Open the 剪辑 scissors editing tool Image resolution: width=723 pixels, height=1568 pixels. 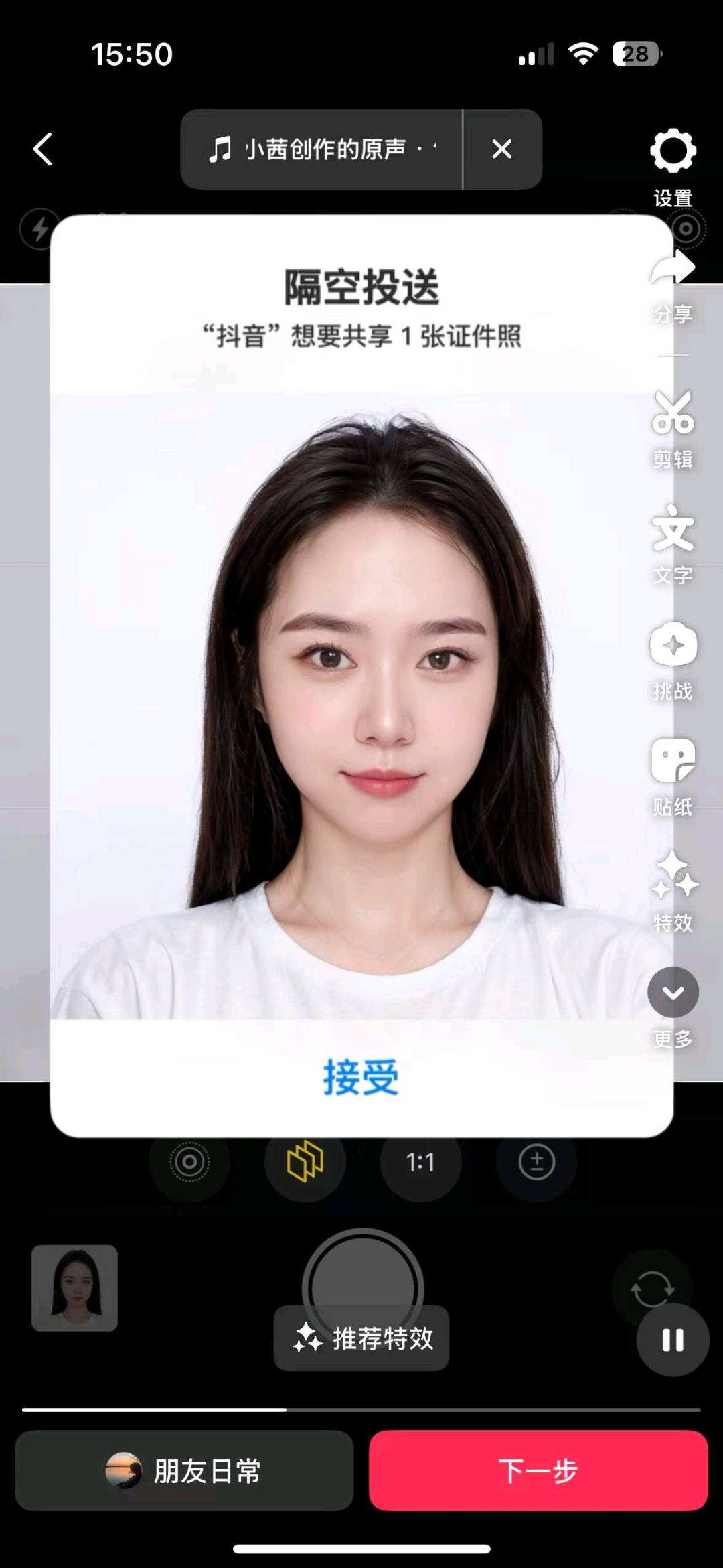(673, 413)
